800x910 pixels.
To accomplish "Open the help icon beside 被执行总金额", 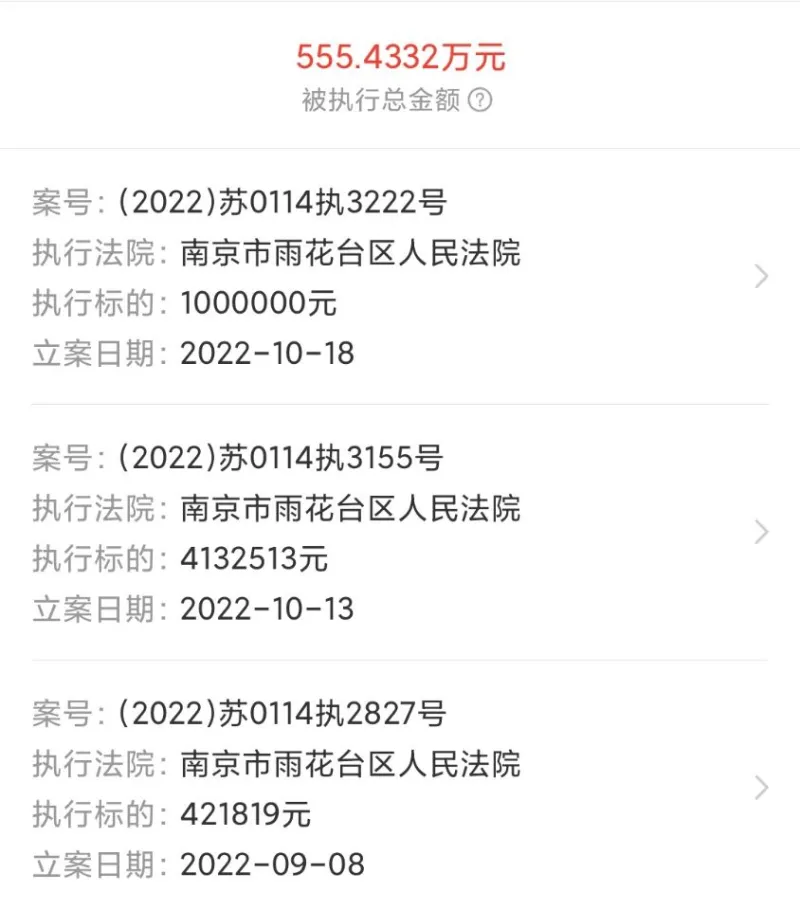I will tap(481, 100).
